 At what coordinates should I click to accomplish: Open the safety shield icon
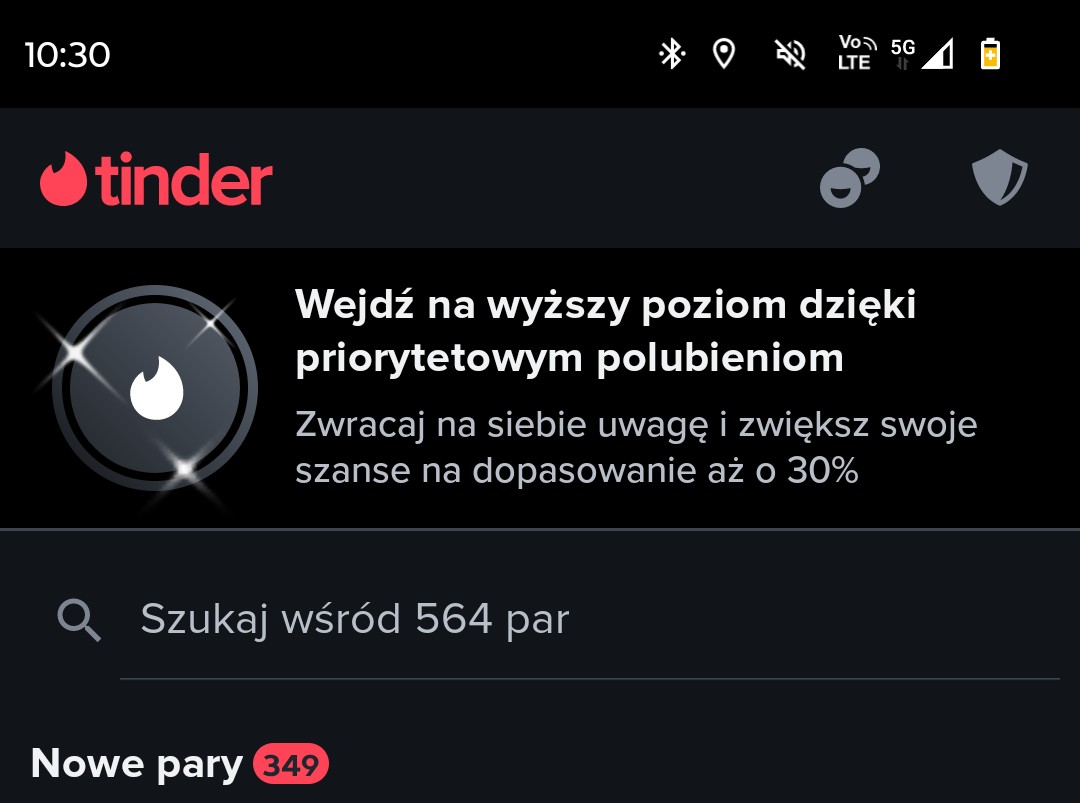point(999,179)
